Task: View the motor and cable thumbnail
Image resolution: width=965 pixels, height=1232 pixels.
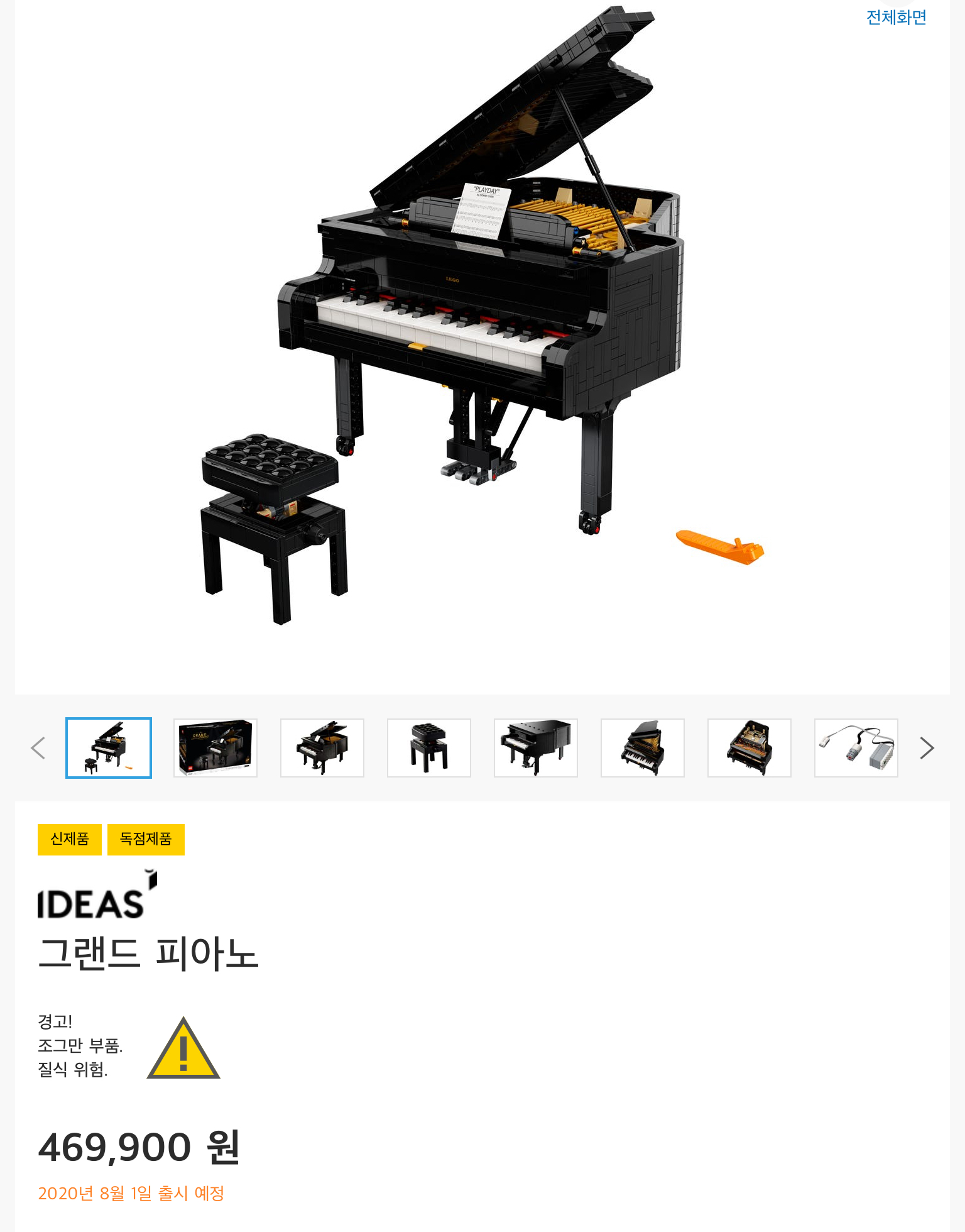Action: tap(856, 748)
